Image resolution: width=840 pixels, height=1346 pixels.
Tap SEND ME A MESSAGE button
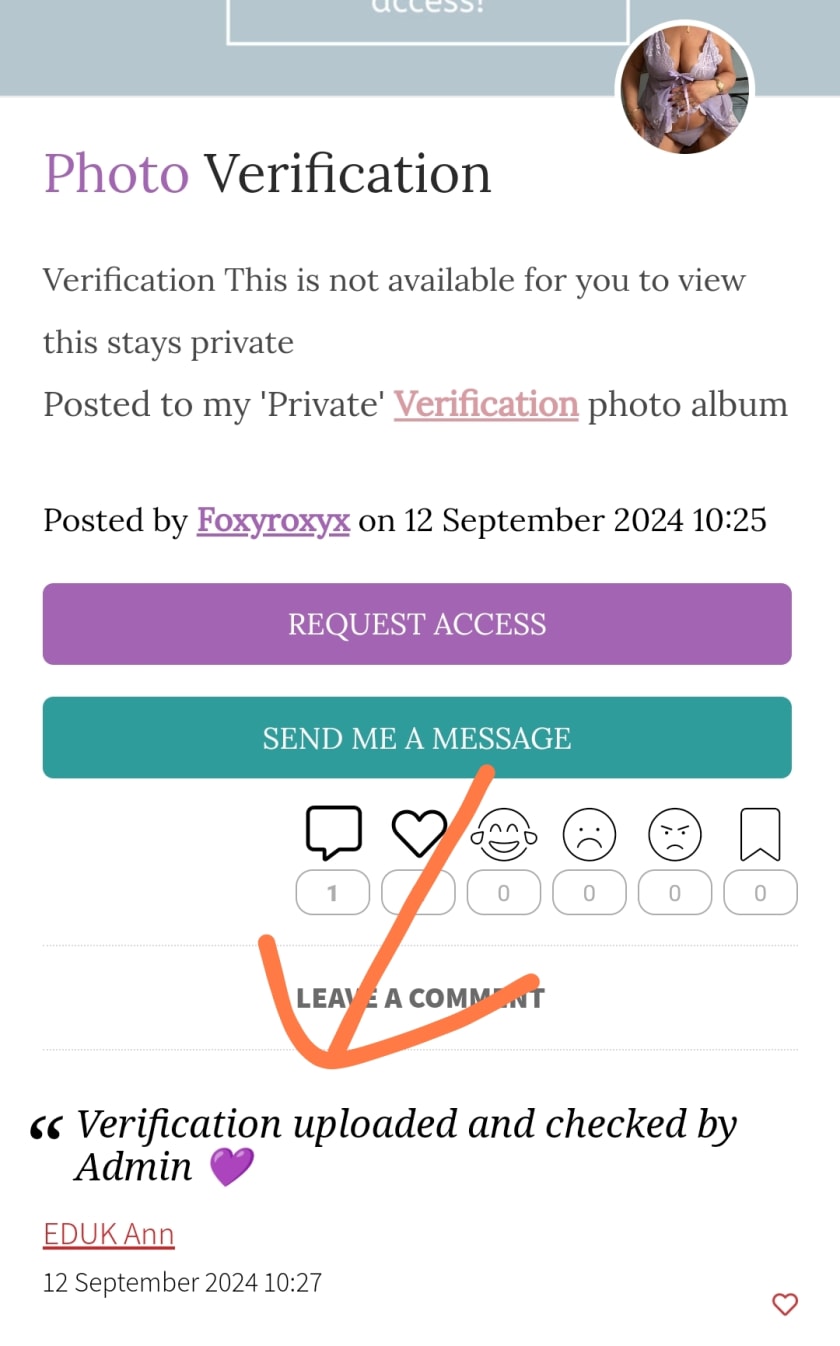[x=417, y=738]
